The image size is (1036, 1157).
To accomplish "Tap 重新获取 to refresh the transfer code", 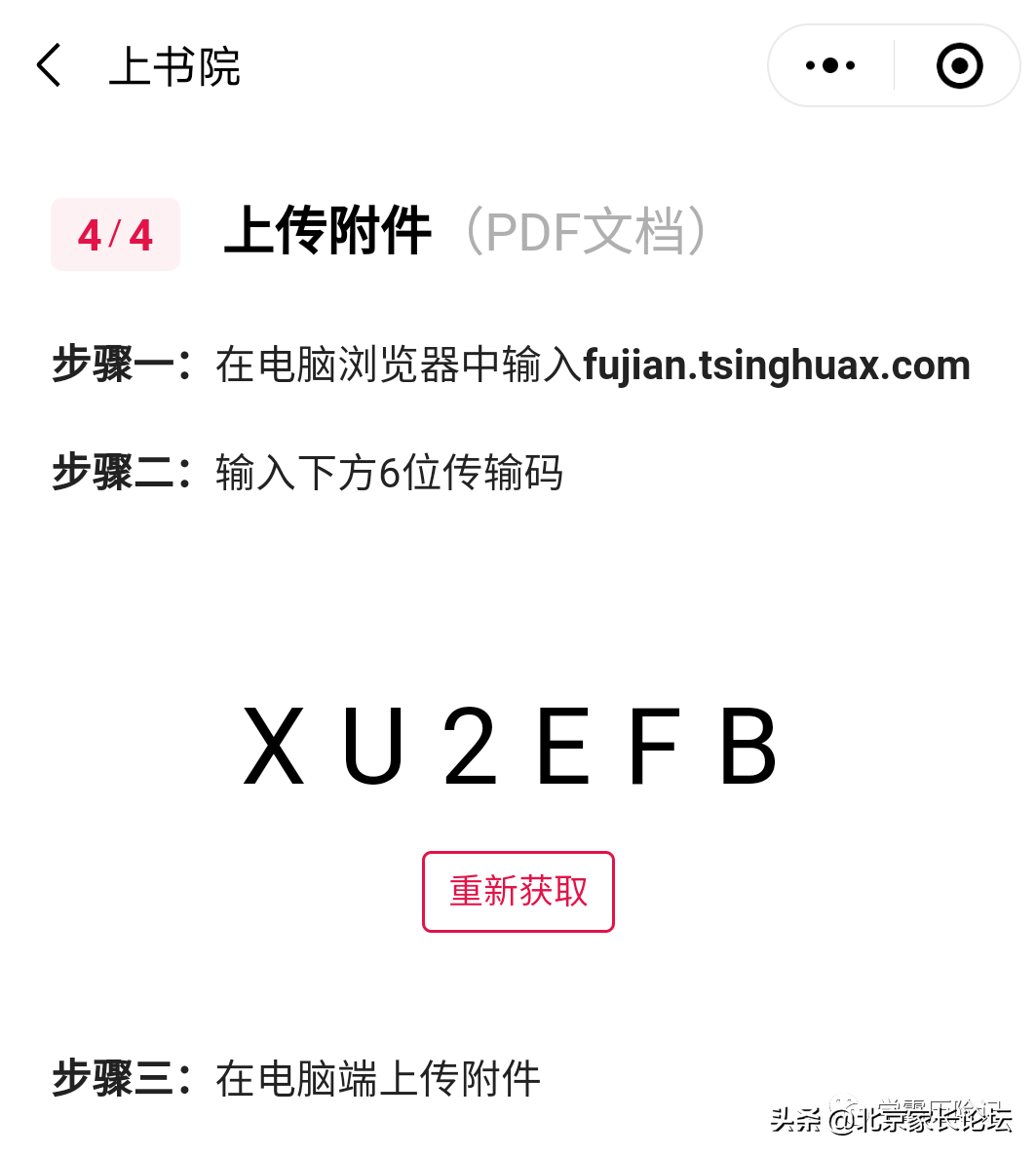I will point(518,892).
